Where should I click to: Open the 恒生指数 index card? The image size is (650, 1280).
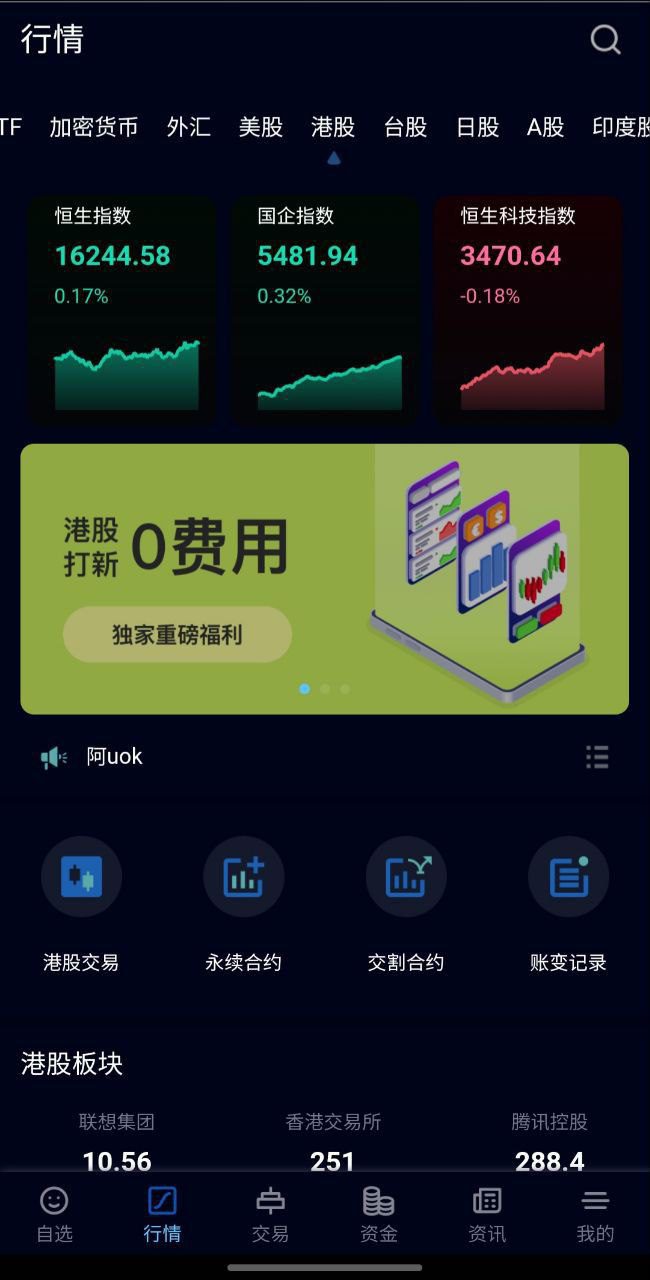coord(121,310)
